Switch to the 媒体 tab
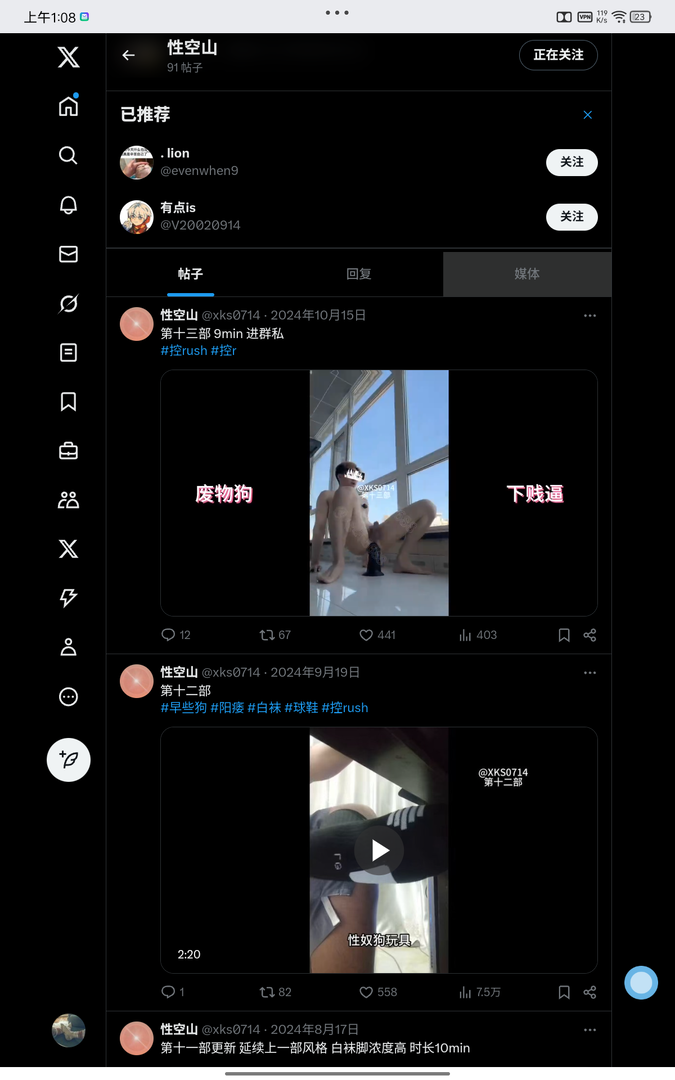The height and width of the screenshot is (1080, 675). point(527,274)
